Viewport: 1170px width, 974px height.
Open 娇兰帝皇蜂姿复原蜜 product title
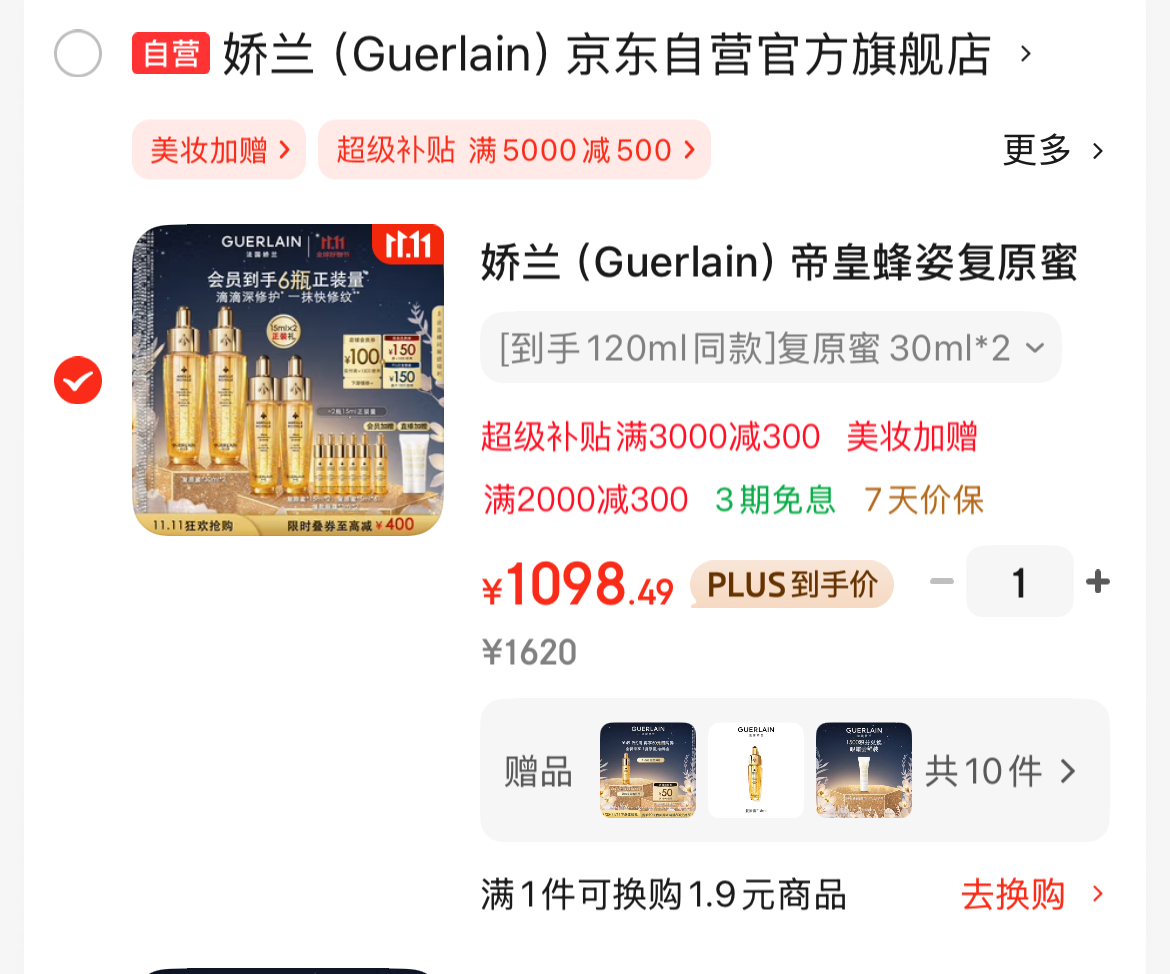[779, 263]
